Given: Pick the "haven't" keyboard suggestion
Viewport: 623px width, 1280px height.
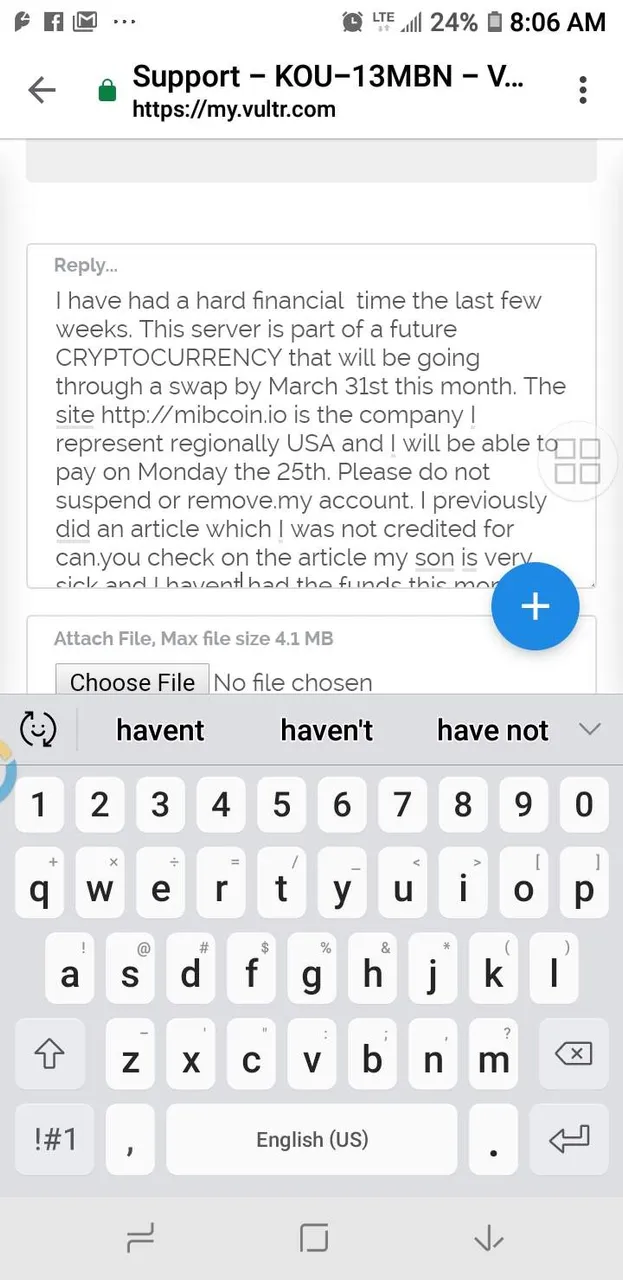Looking at the screenshot, I should click(326, 730).
